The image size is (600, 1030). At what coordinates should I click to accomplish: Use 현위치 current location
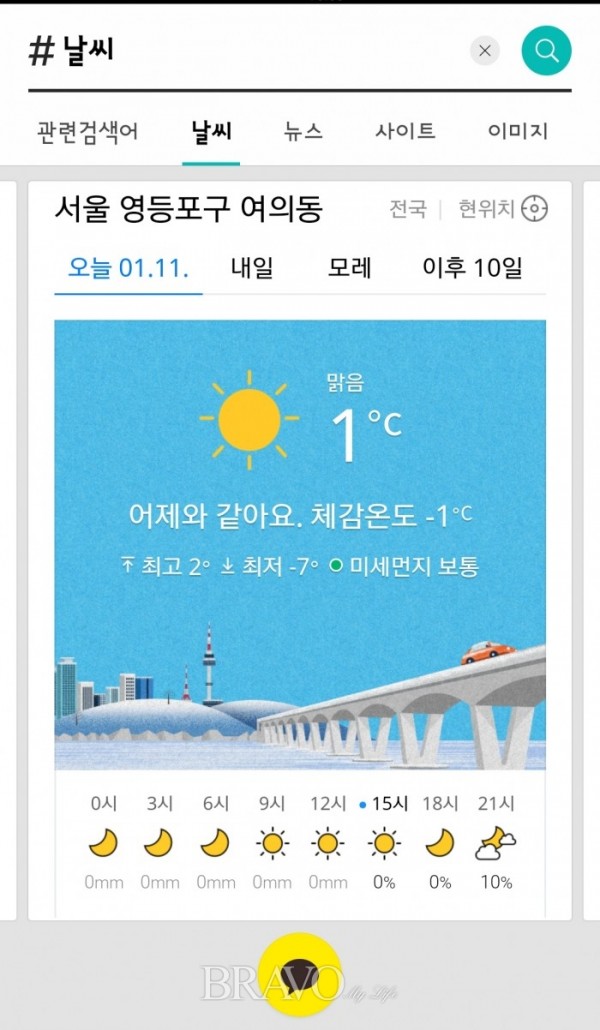[502, 209]
